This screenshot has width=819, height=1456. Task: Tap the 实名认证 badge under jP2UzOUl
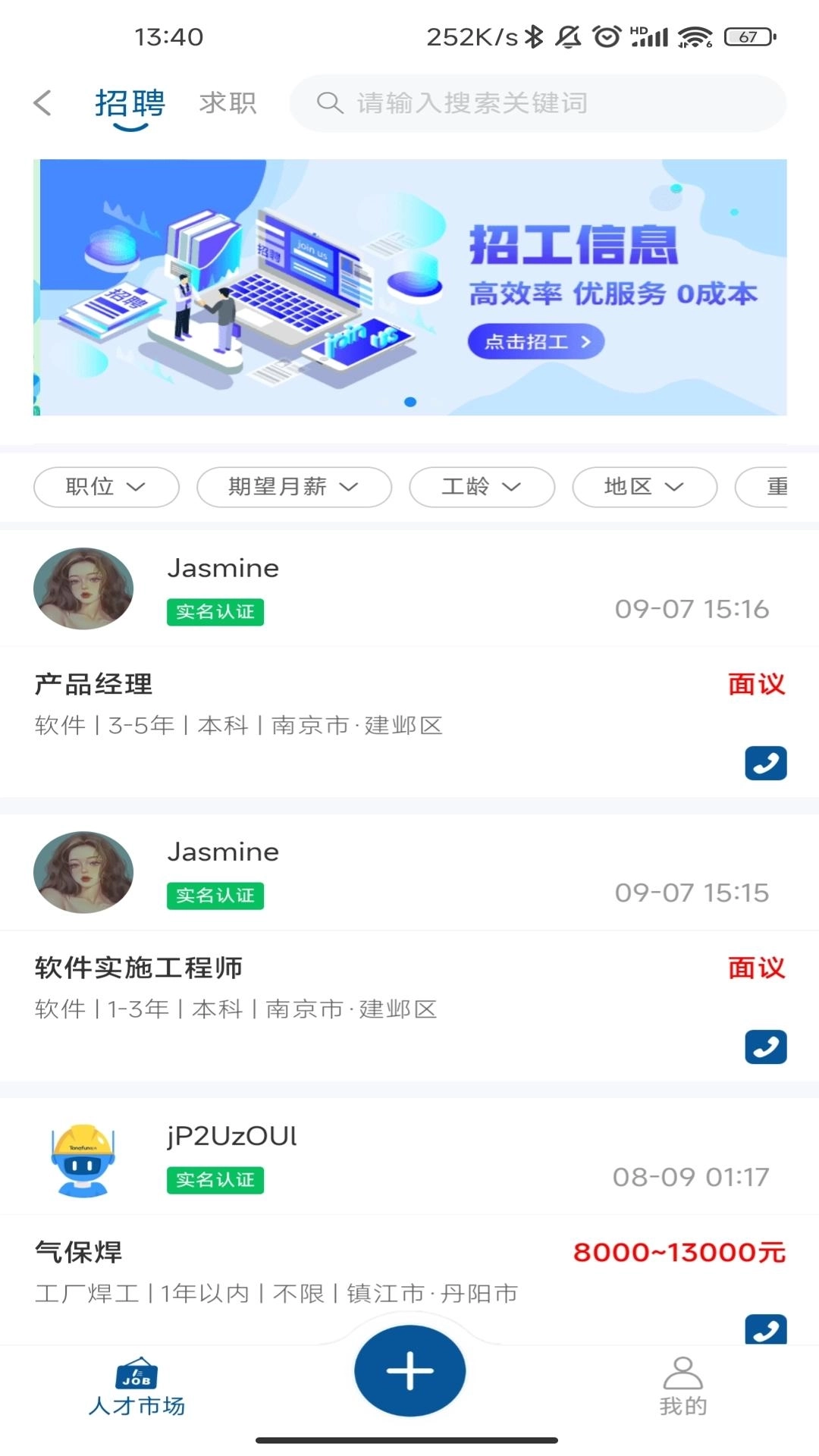coord(215,1181)
